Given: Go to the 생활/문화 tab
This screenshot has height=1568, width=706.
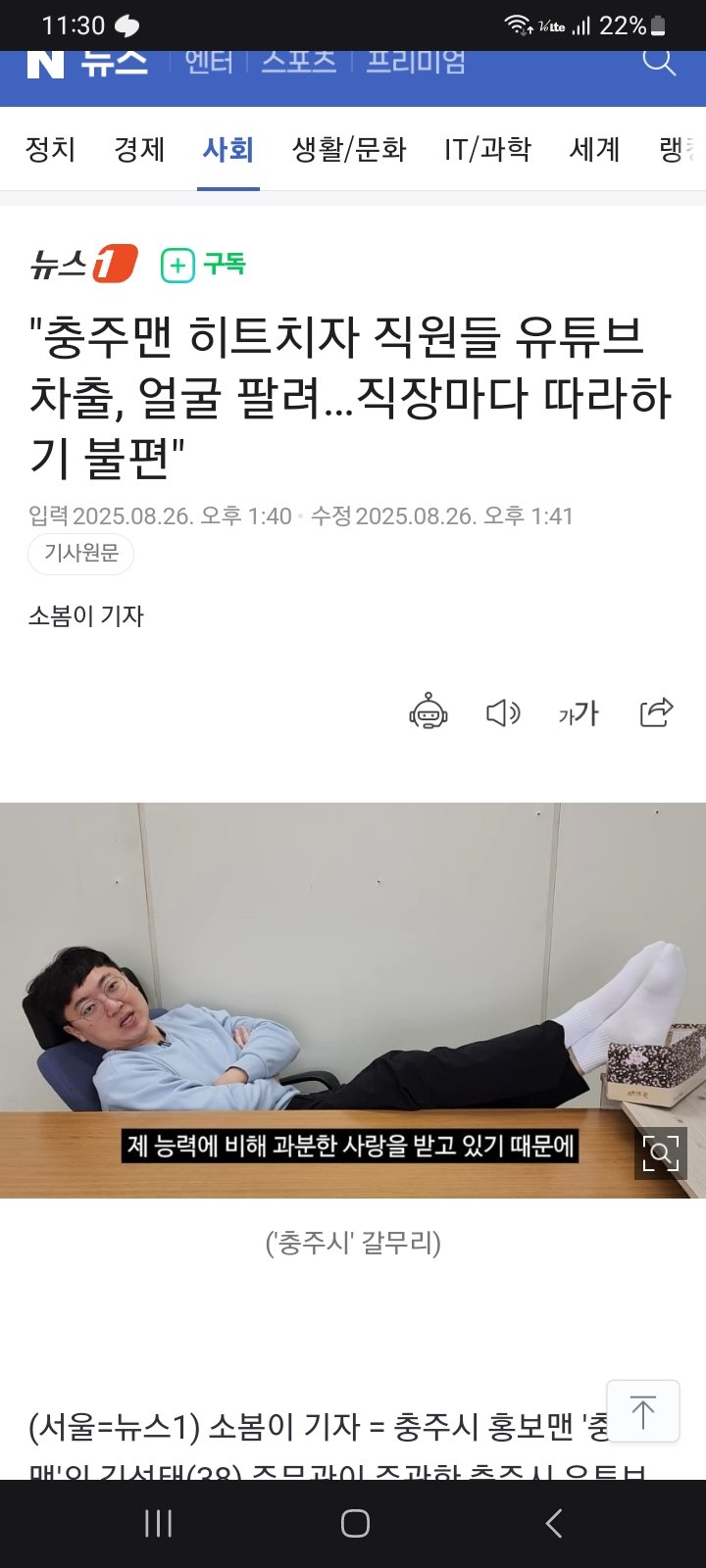Looking at the screenshot, I should (x=349, y=150).
